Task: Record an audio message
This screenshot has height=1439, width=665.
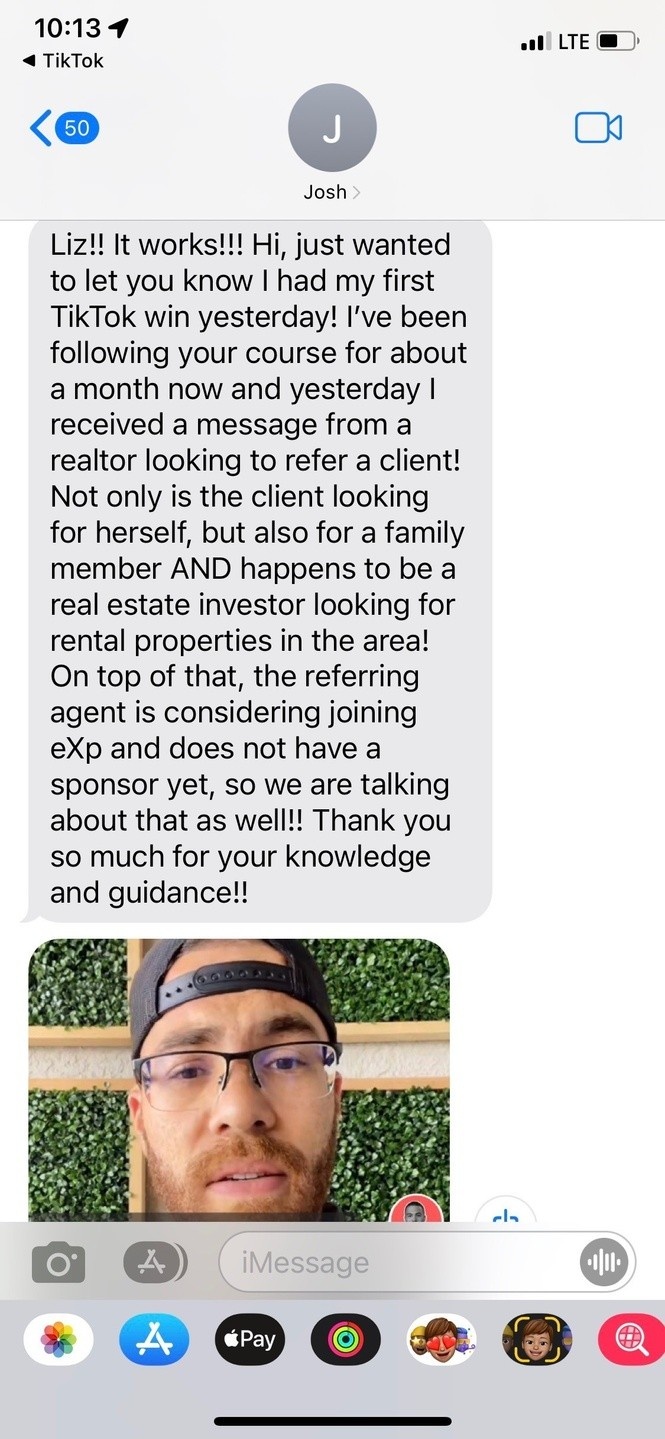Action: [604, 1263]
